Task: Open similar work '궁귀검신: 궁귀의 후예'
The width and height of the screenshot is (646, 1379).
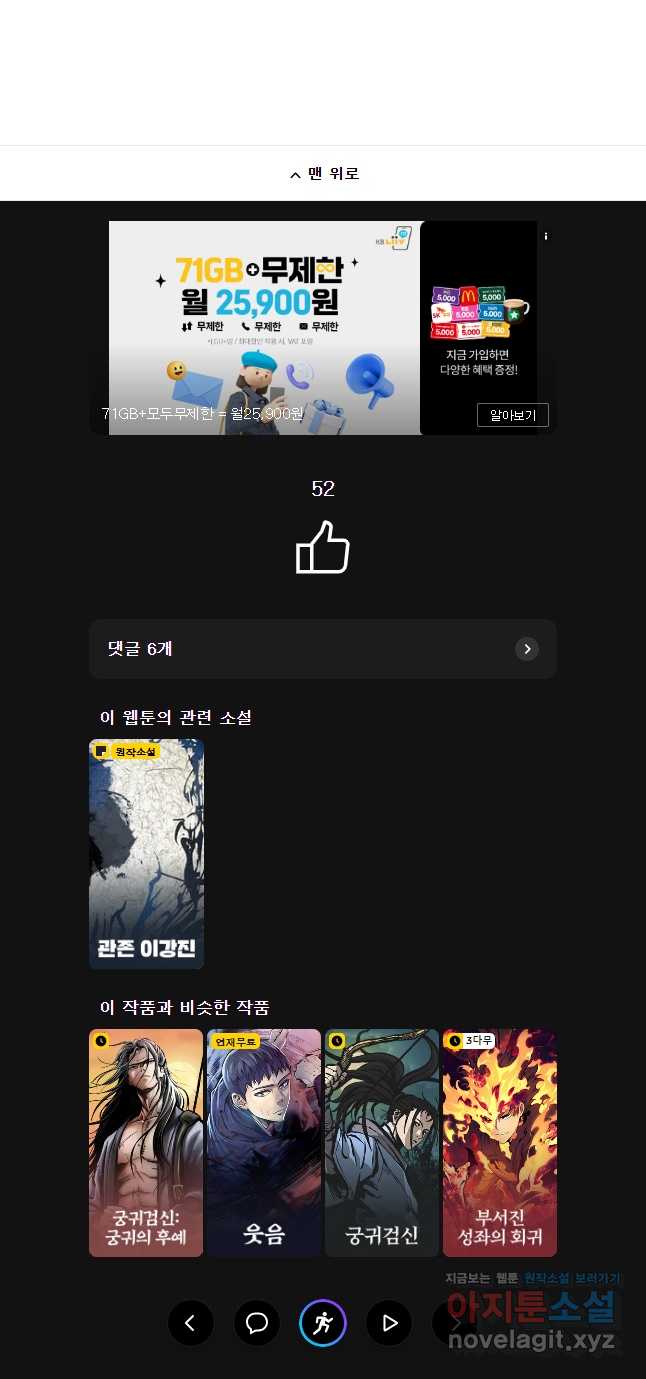Action: point(146,1142)
